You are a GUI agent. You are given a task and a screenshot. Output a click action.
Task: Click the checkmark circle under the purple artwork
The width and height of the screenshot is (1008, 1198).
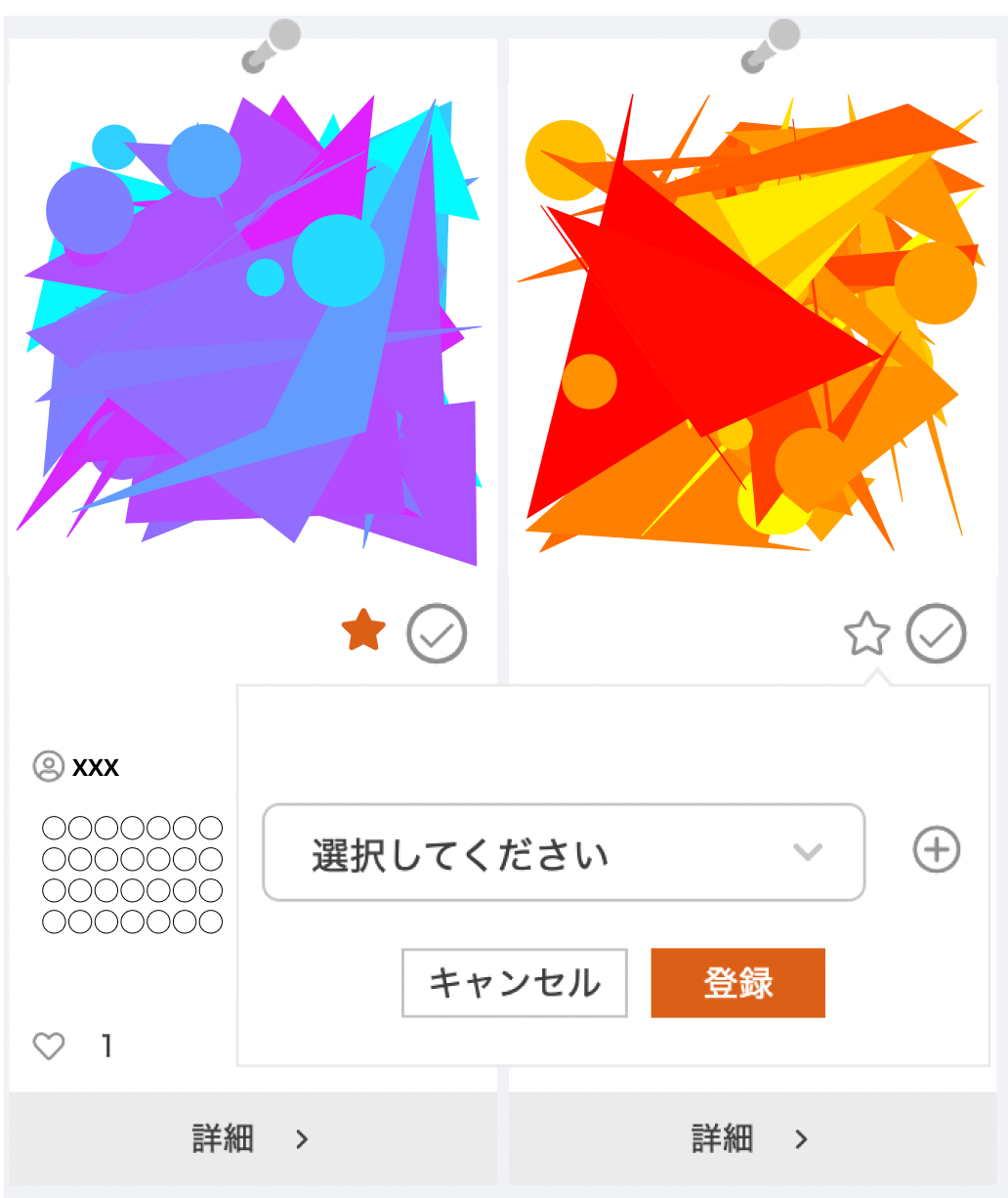[x=437, y=633]
